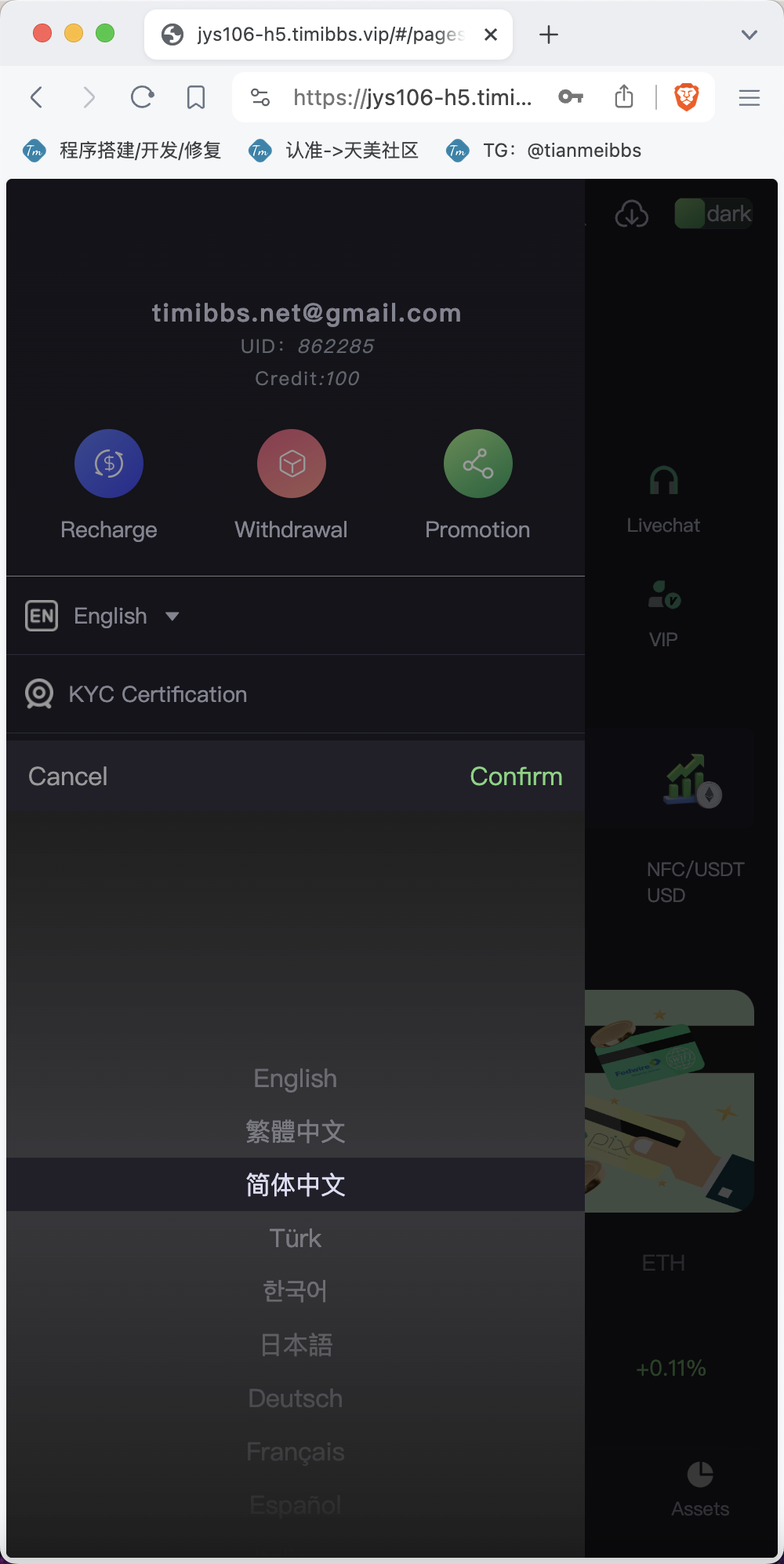Select Deutsch as the language
The width and height of the screenshot is (784, 1564).
[x=296, y=1399]
